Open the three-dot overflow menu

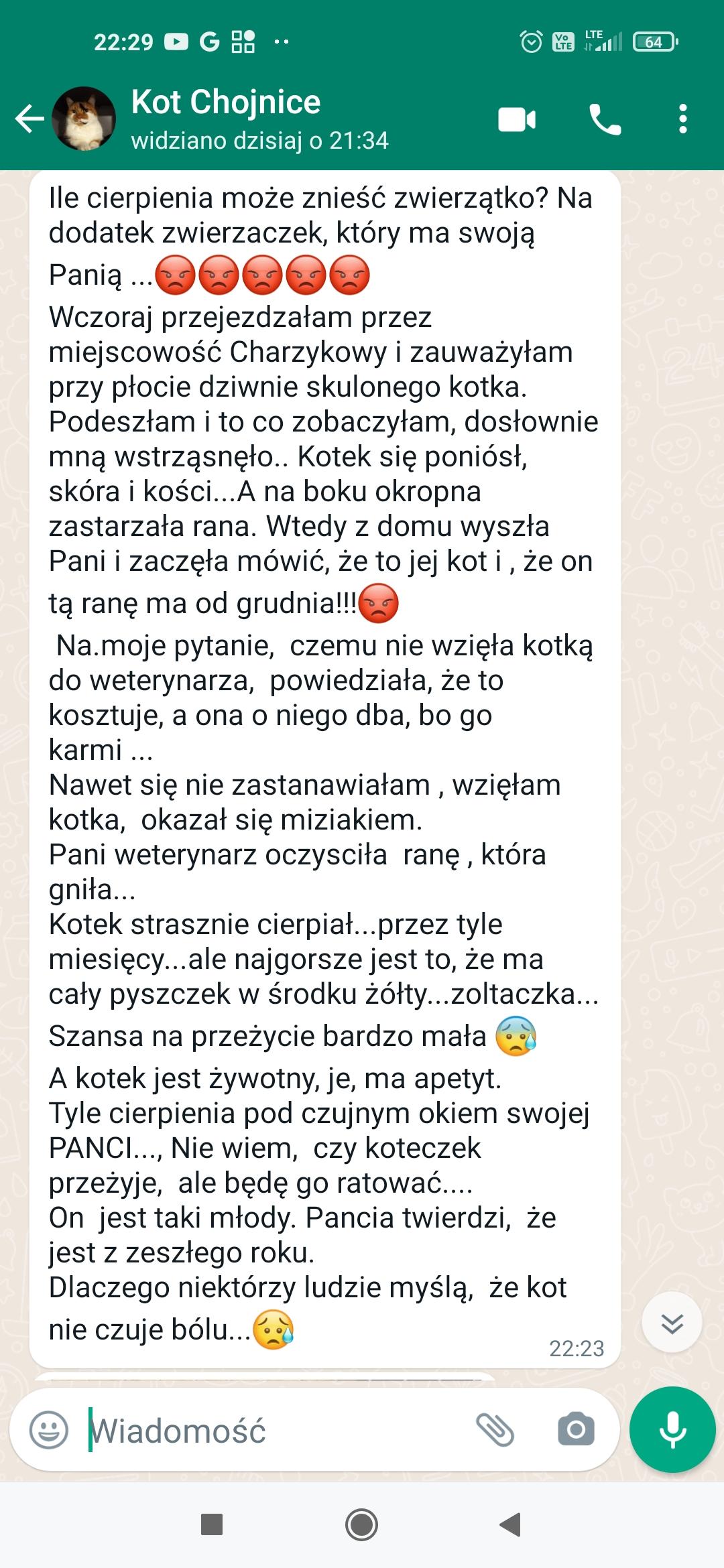pyautogui.click(x=682, y=119)
